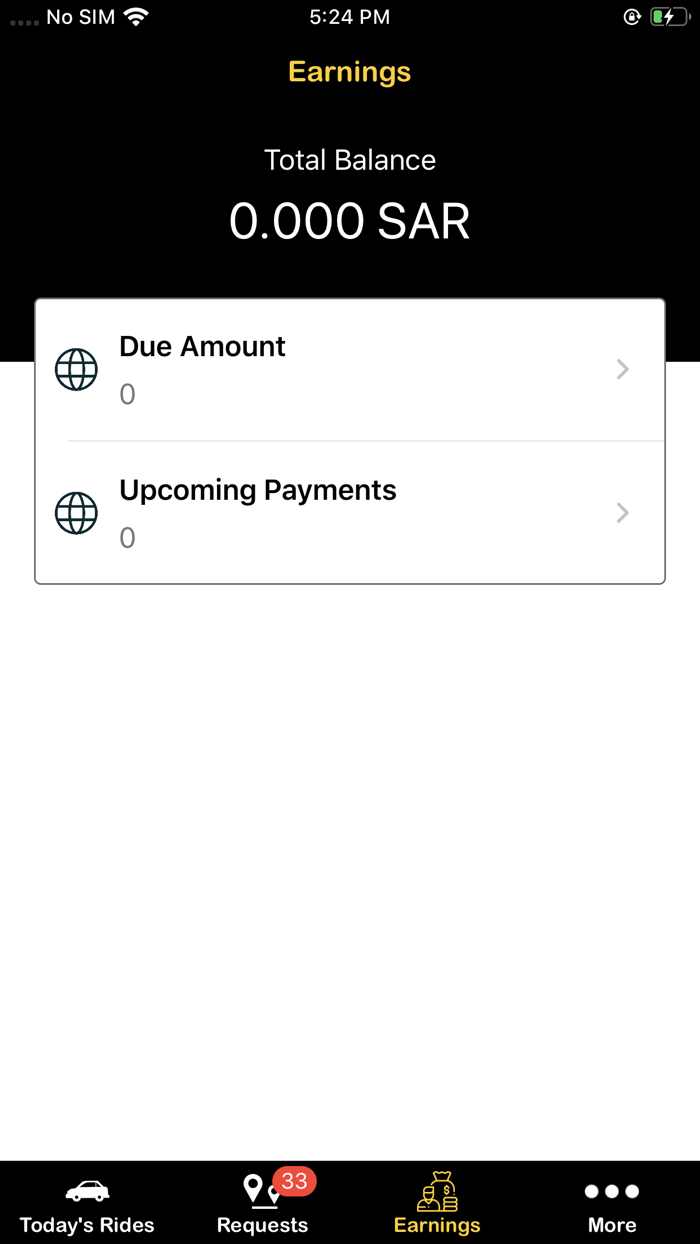Screen dimensions: 700x1244
Task: Go to the Requests tab
Action: pos(262,1205)
